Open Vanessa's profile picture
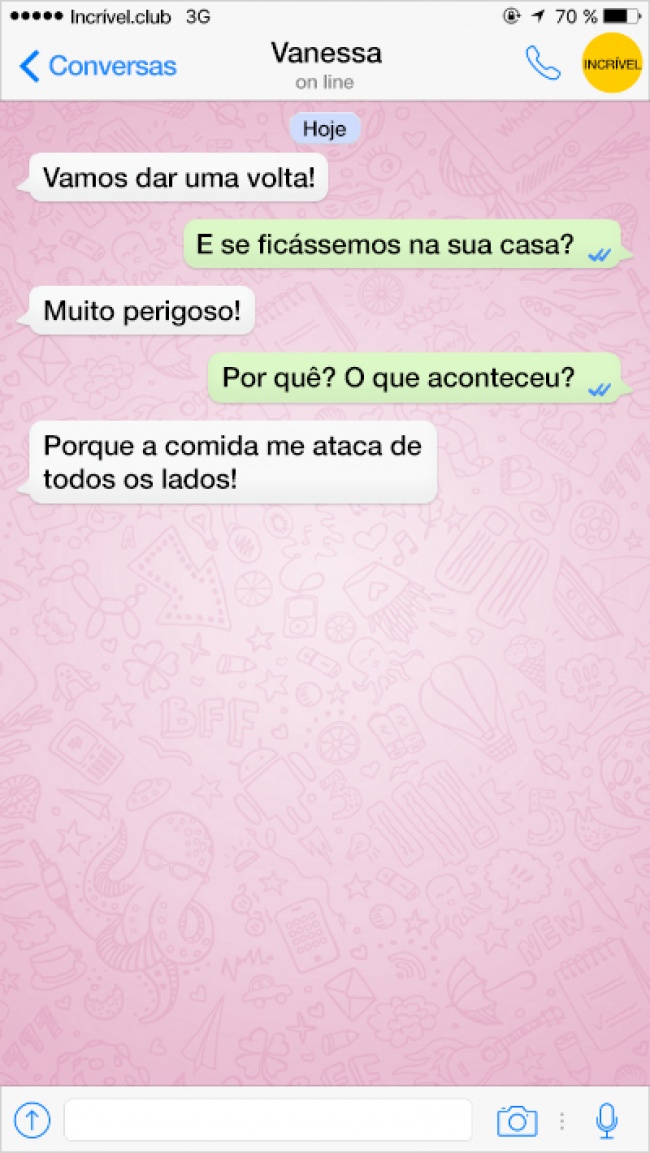 pyautogui.click(x=611, y=64)
